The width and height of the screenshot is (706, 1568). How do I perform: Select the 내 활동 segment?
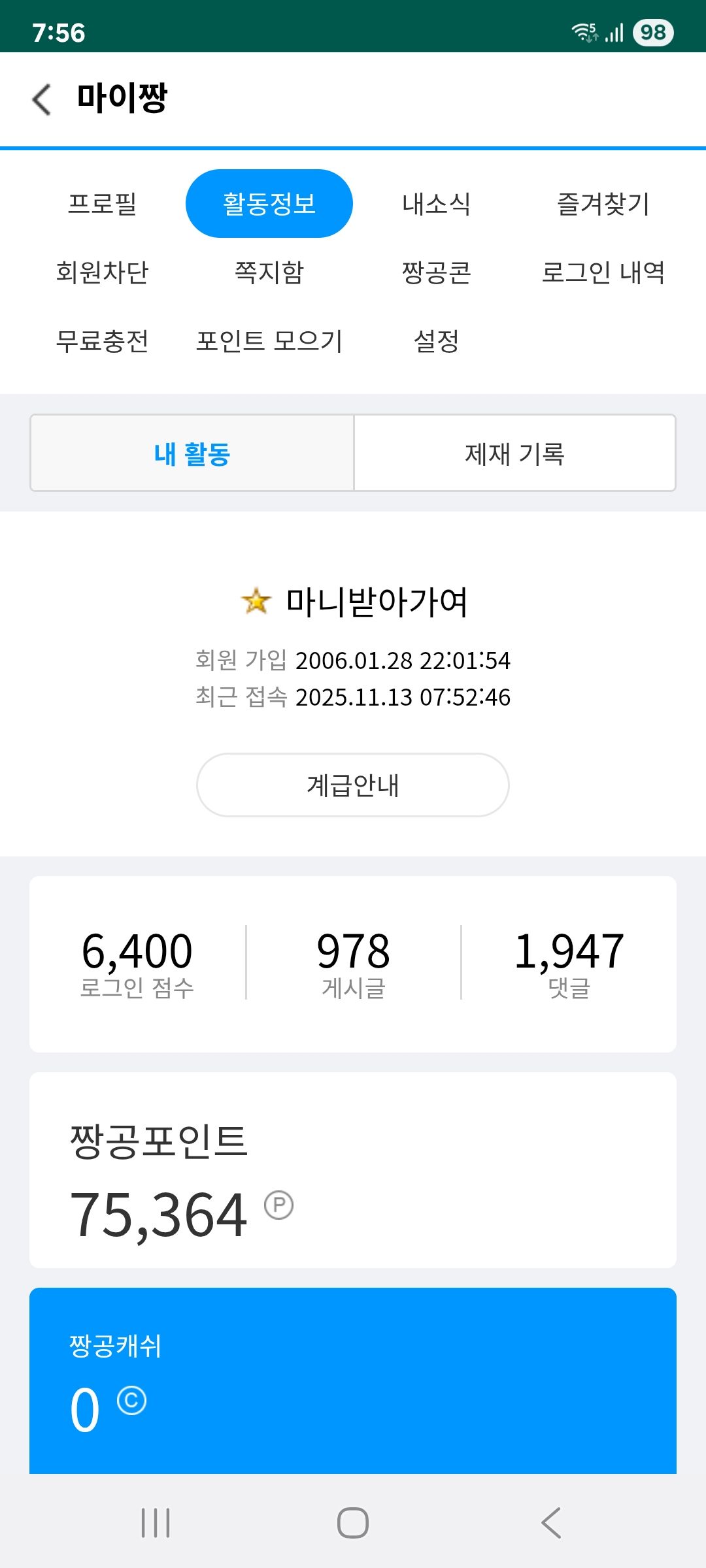(x=192, y=453)
